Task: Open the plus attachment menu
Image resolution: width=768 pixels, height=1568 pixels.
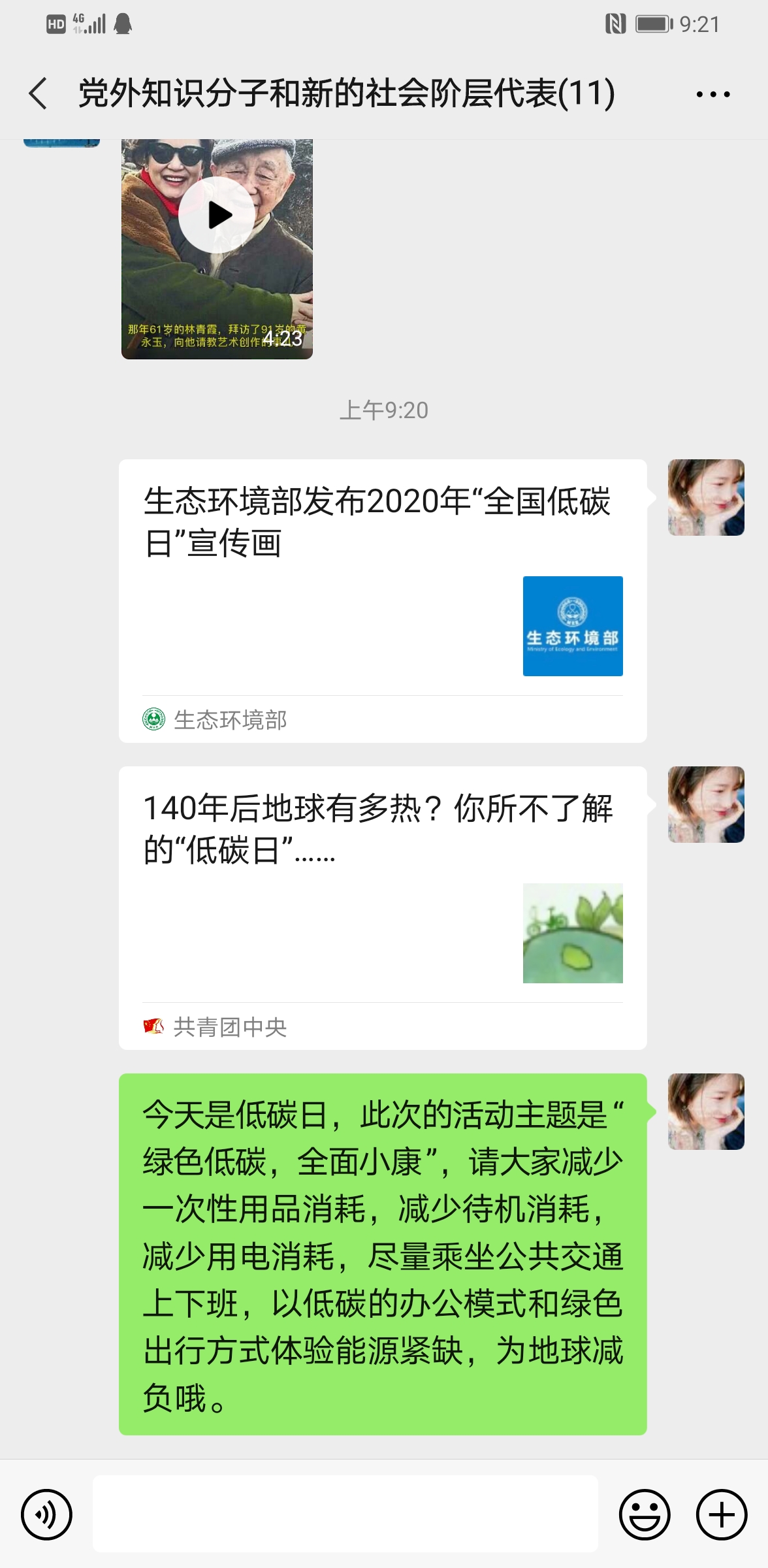Action: click(x=721, y=1514)
